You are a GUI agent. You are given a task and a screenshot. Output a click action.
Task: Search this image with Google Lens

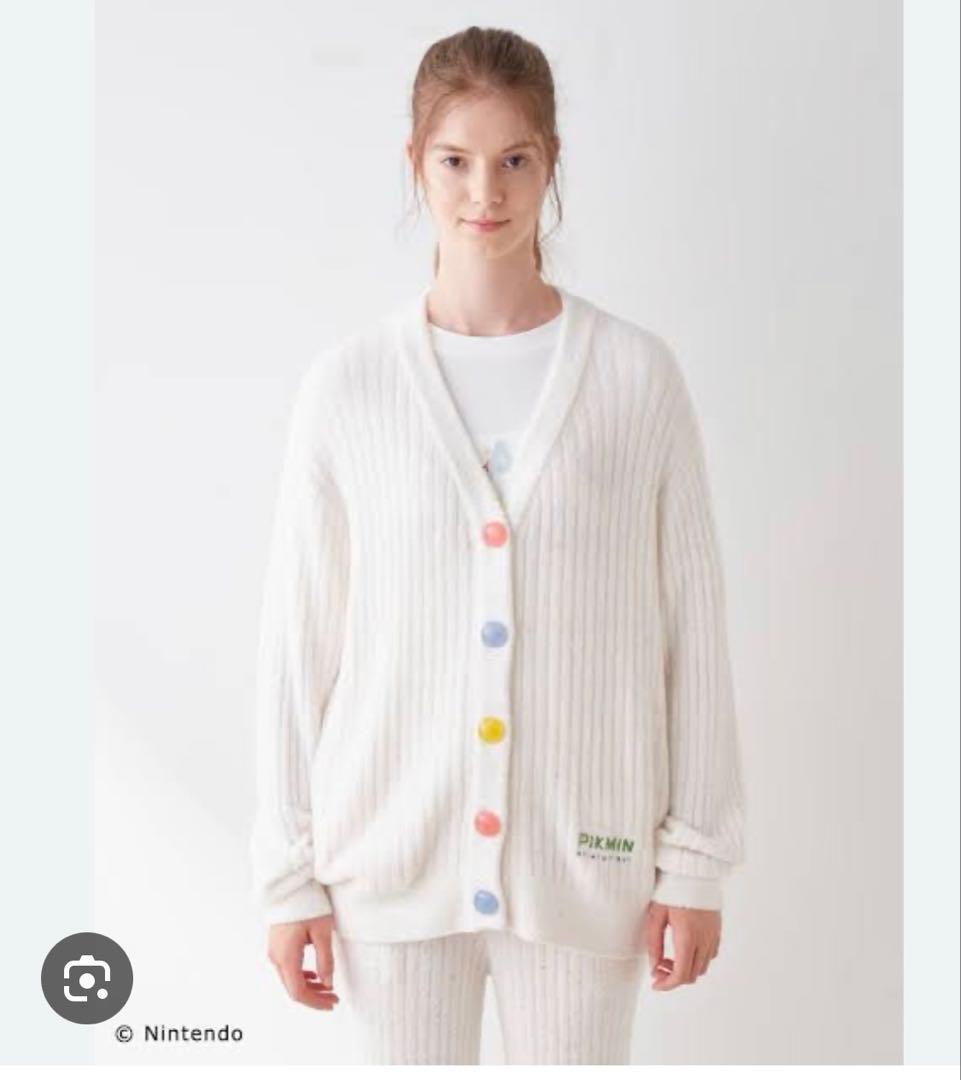87,978
